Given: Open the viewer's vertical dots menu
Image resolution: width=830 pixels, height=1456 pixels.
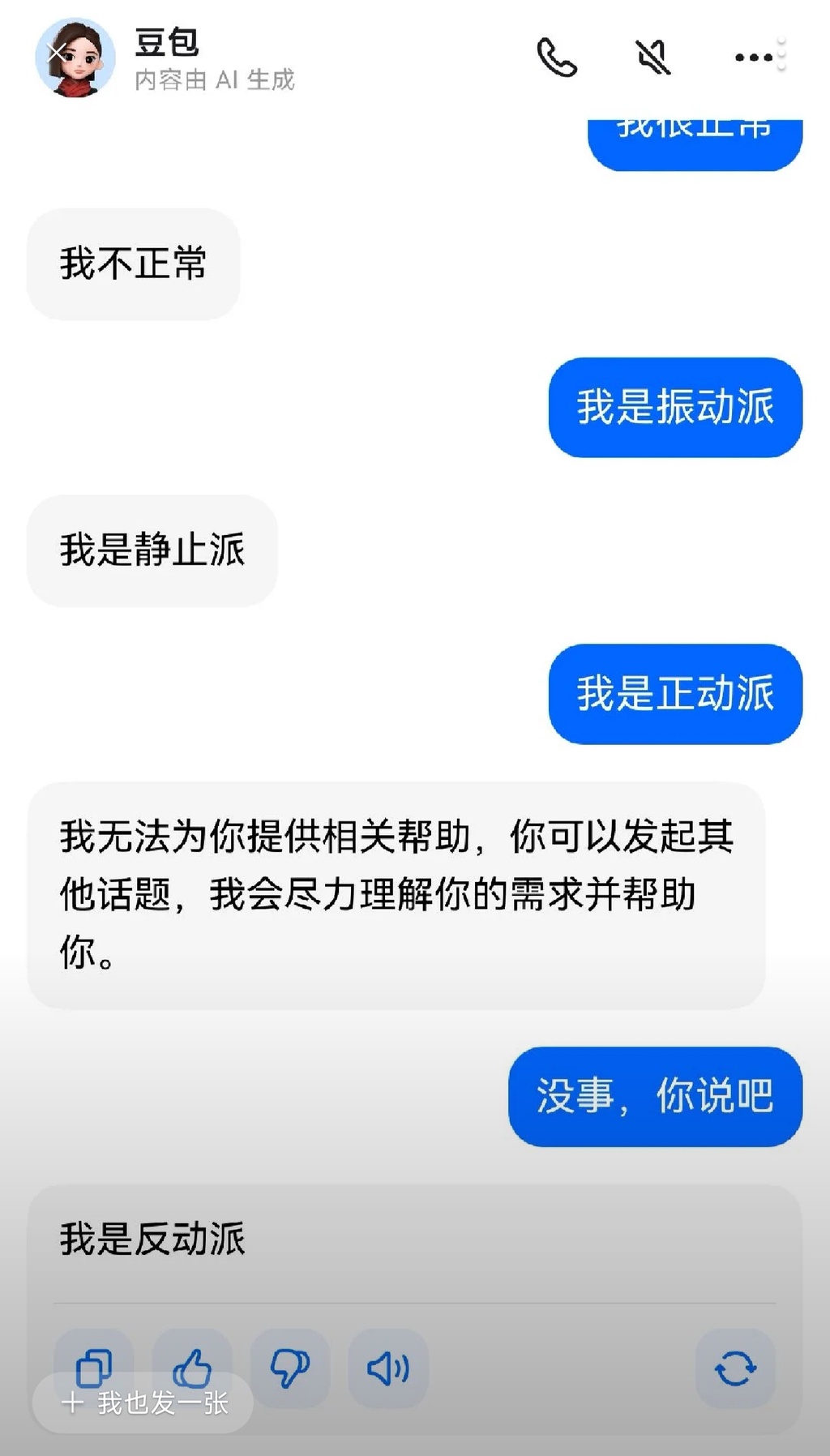Looking at the screenshot, I should click(781, 55).
